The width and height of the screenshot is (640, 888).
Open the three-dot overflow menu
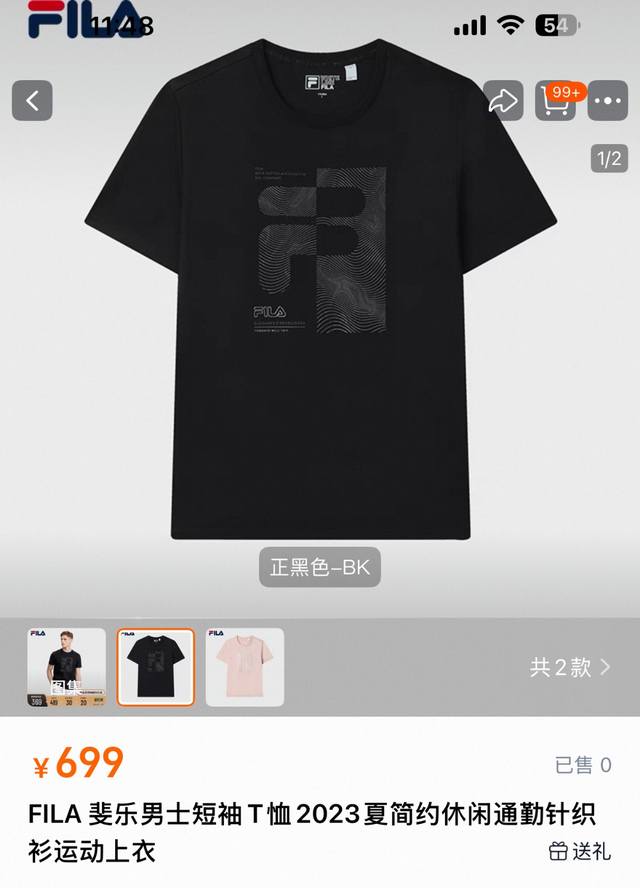pyautogui.click(x=608, y=100)
